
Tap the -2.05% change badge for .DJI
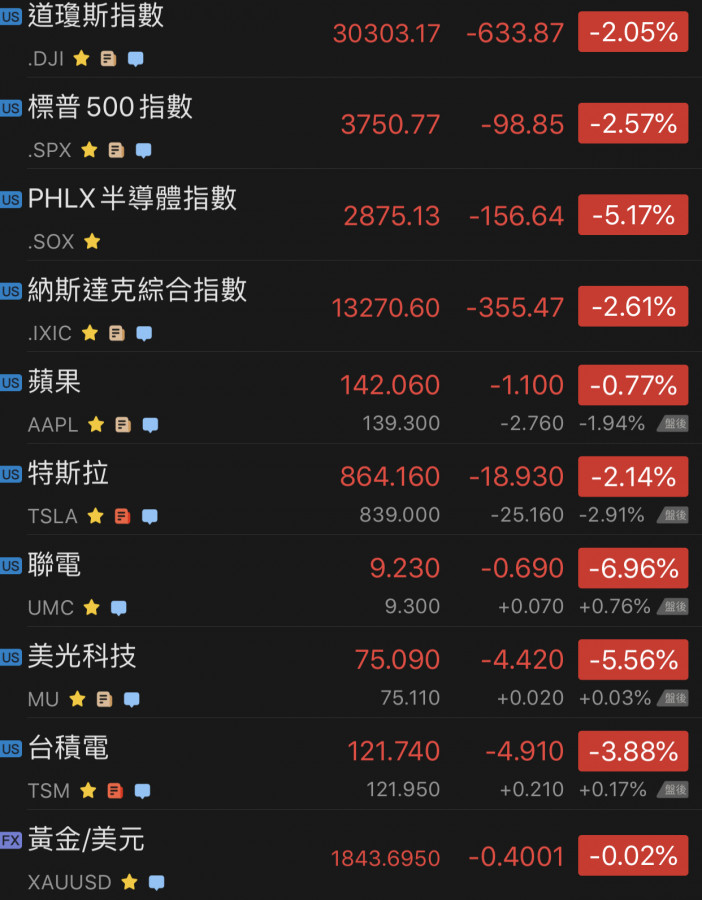[633, 33]
